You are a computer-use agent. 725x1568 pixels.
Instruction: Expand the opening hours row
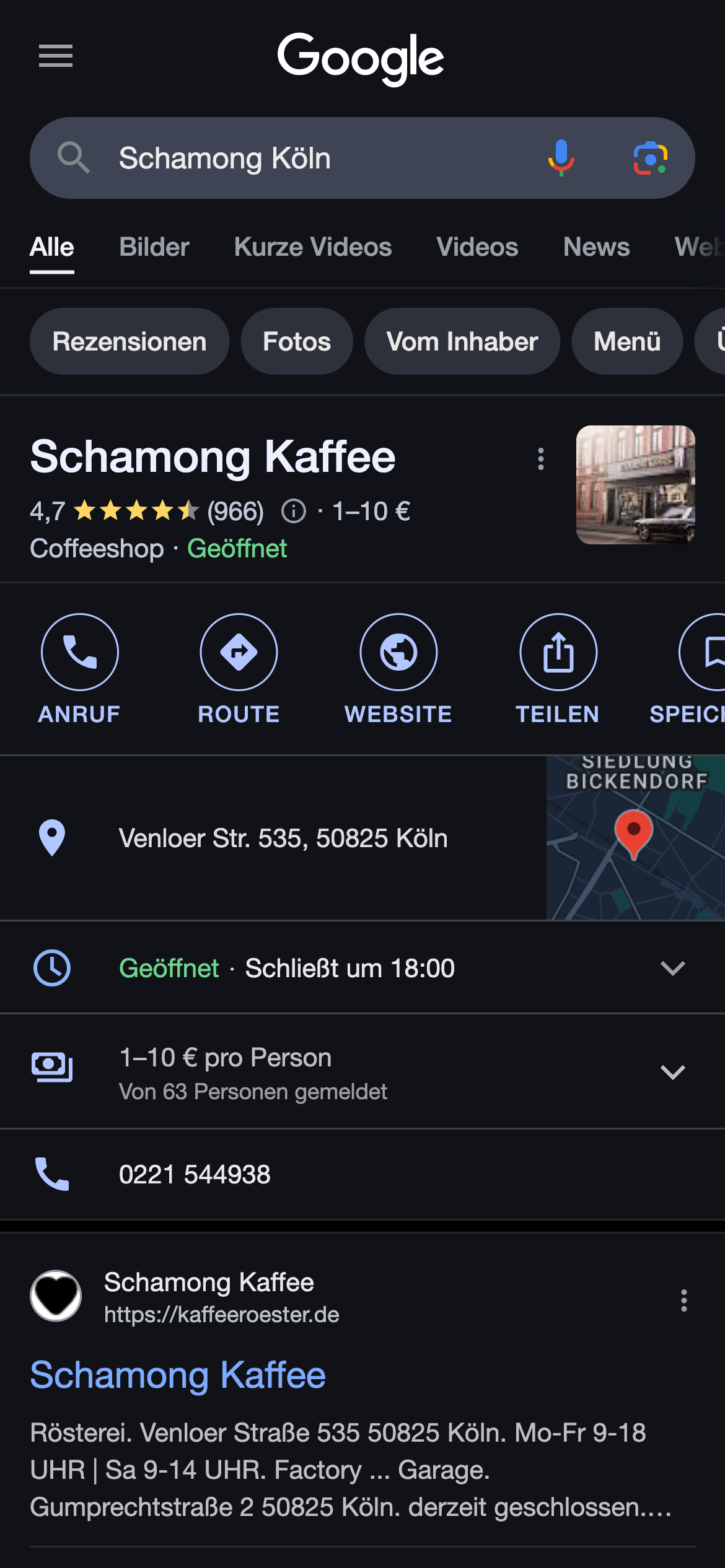tap(672, 968)
